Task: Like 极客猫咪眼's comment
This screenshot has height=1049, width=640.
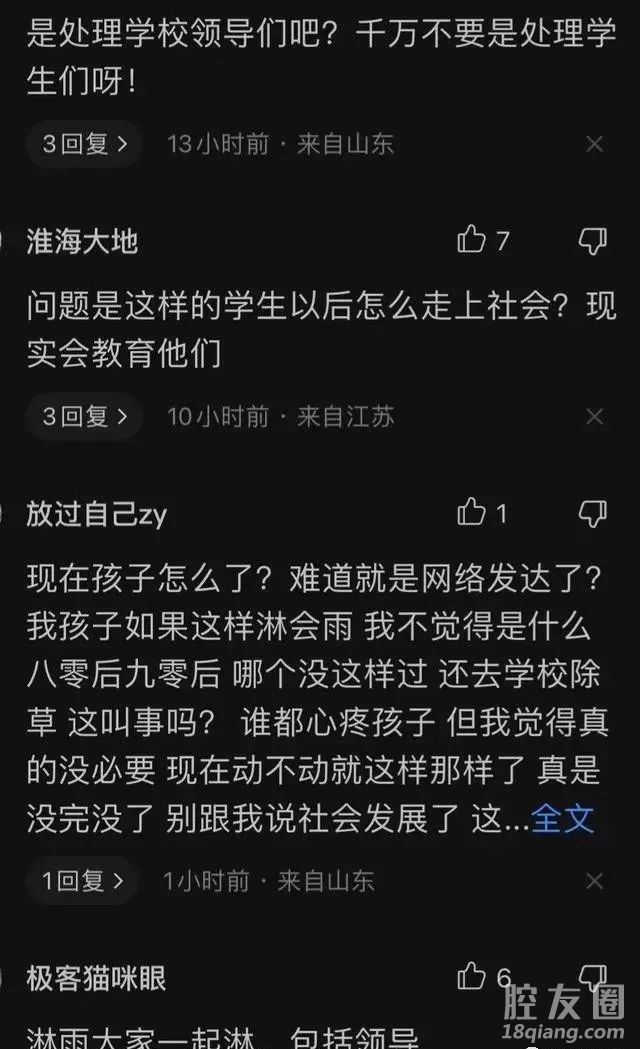Action: pyautogui.click(x=472, y=977)
